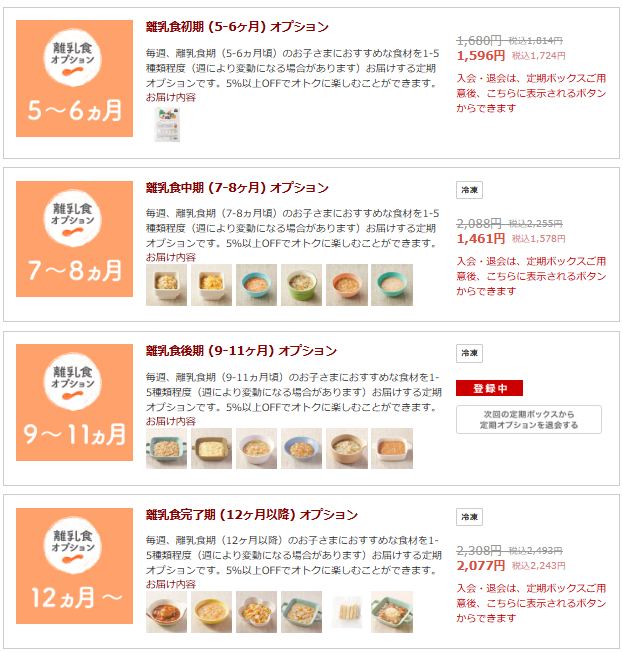Screen dimensions: 623x652
Task: Tap the 7～8ヵ月 orange option banner
Action: click(x=75, y=241)
